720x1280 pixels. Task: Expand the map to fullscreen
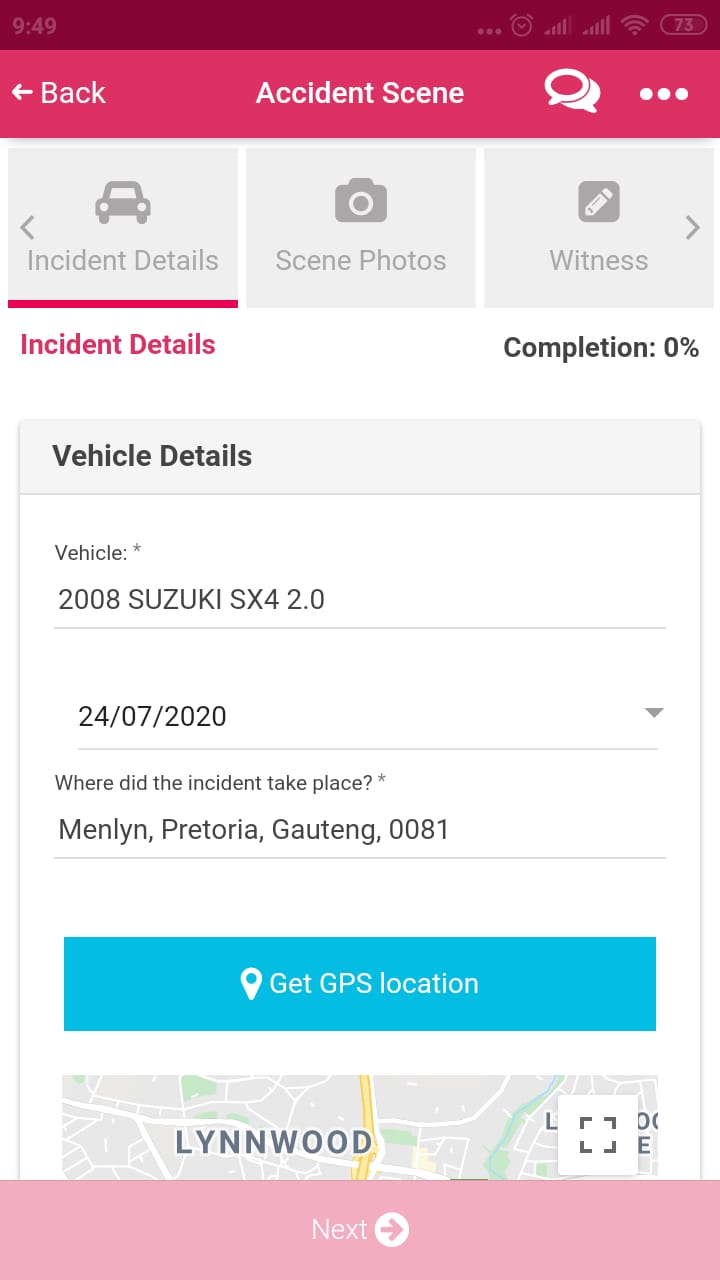598,1135
